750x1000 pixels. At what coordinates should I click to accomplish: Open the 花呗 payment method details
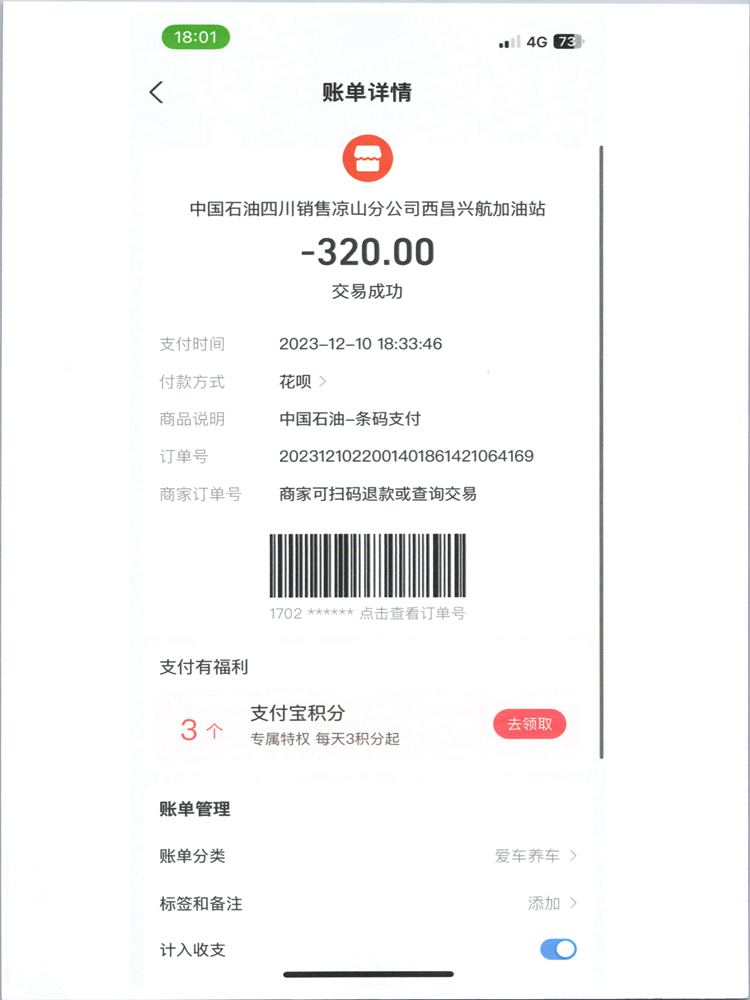[303, 382]
